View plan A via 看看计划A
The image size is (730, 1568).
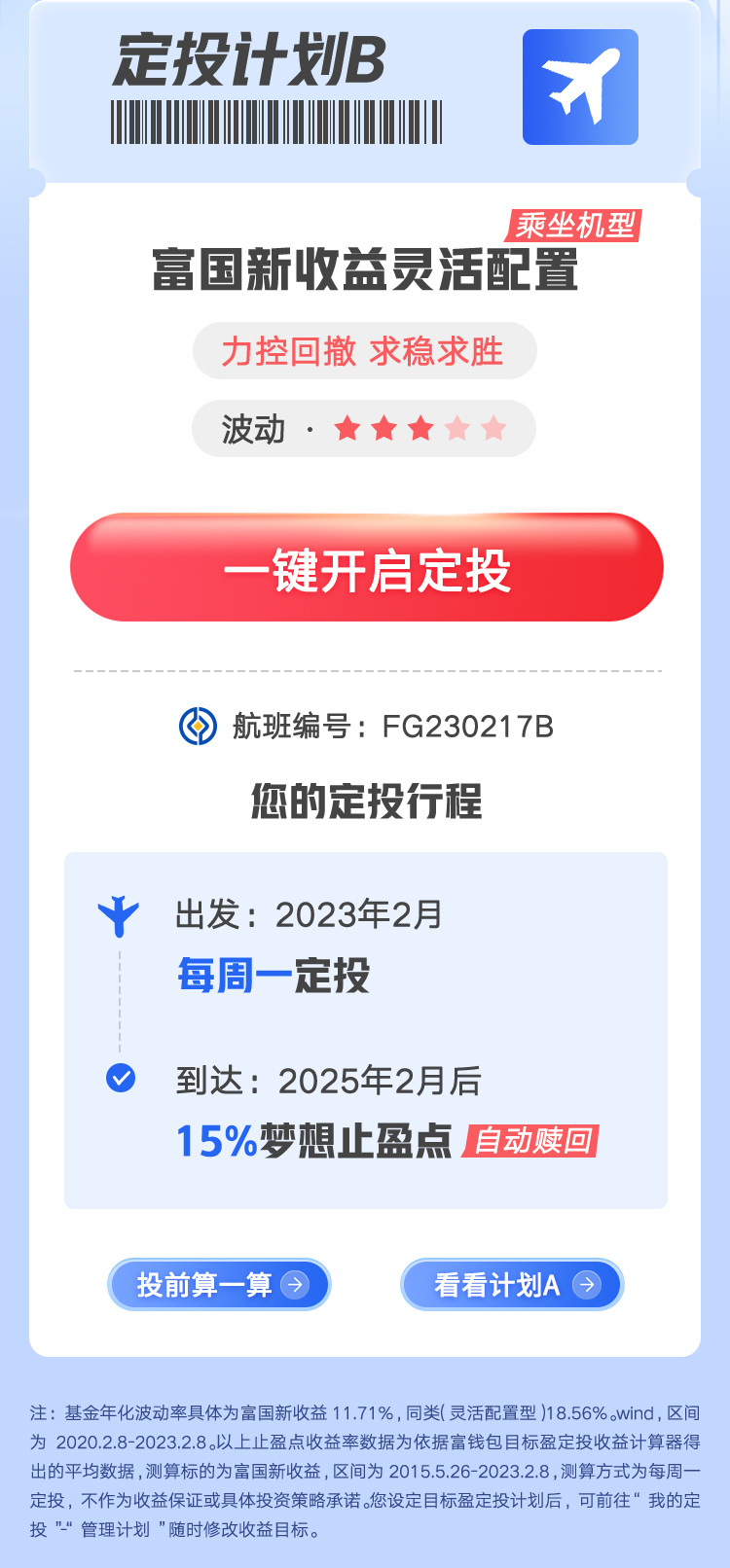512,1284
